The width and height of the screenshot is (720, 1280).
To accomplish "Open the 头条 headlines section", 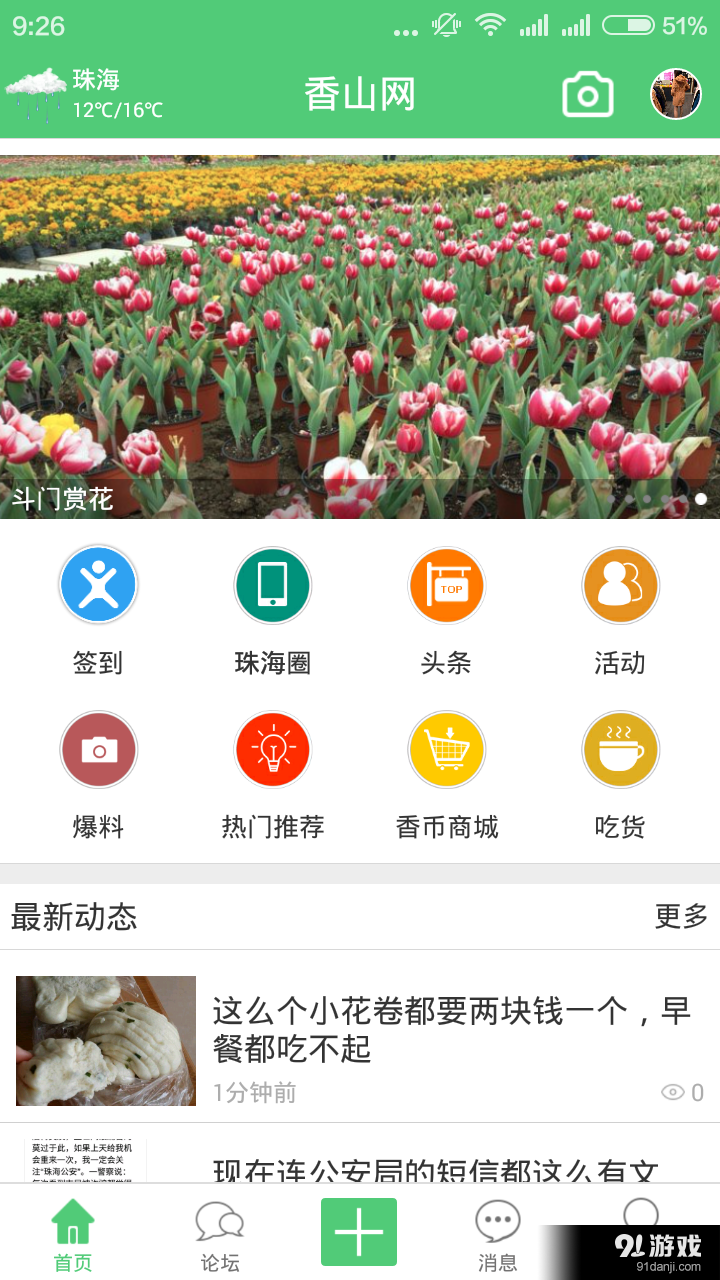I will [446, 585].
